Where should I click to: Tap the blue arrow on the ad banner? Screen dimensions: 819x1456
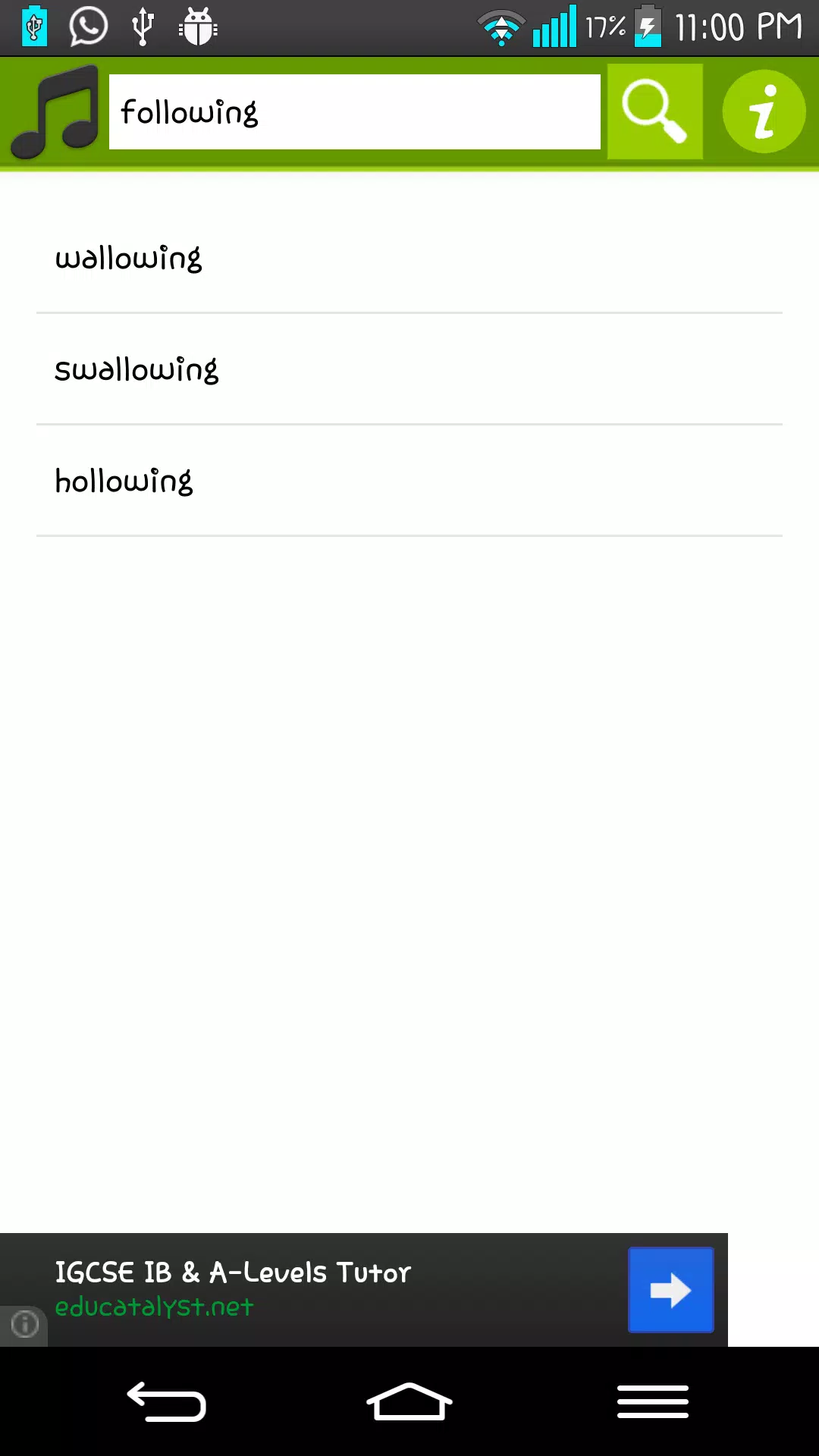tap(670, 1290)
